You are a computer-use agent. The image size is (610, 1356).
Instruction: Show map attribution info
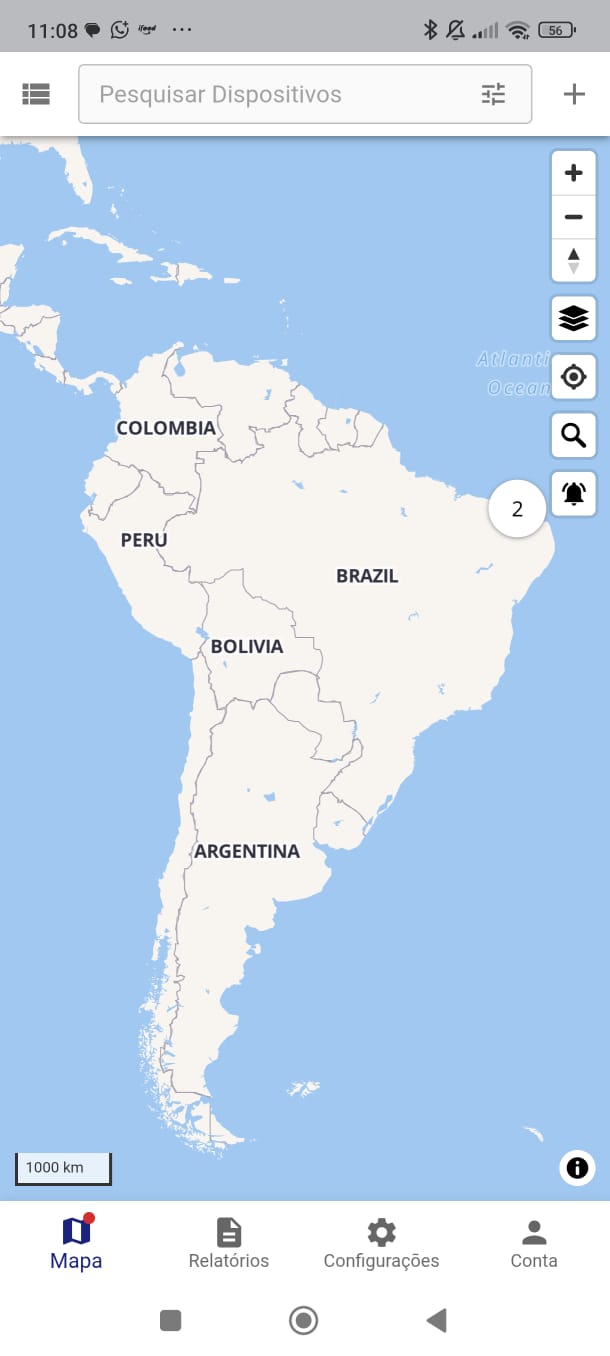[x=577, y=1167]
